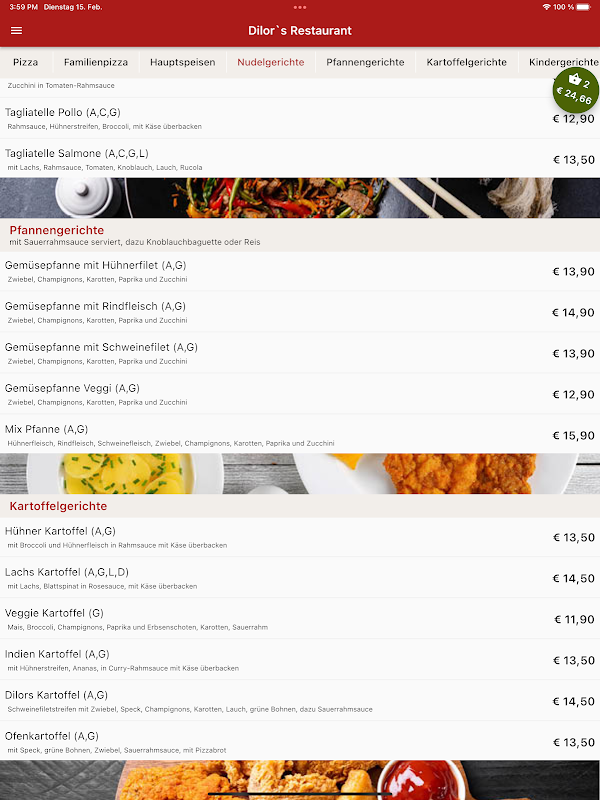Select Lachs Kartoffel for € 14,50
This screenshot has height=800, width=600.
click(x=300, y=578)
